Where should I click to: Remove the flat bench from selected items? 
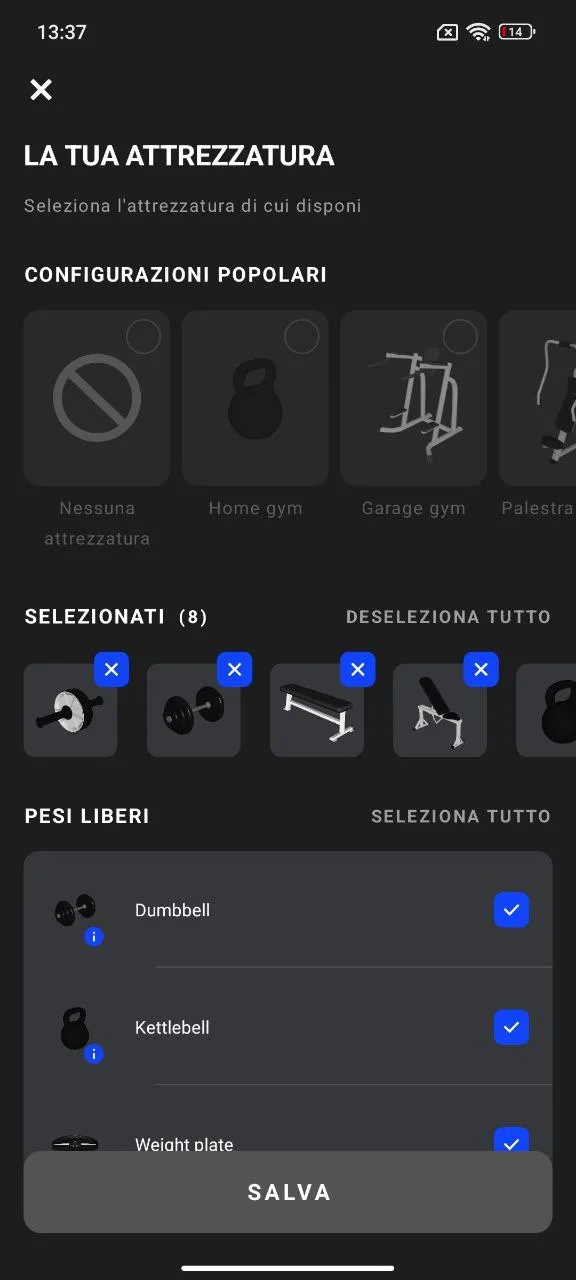(x=358, y=670)
